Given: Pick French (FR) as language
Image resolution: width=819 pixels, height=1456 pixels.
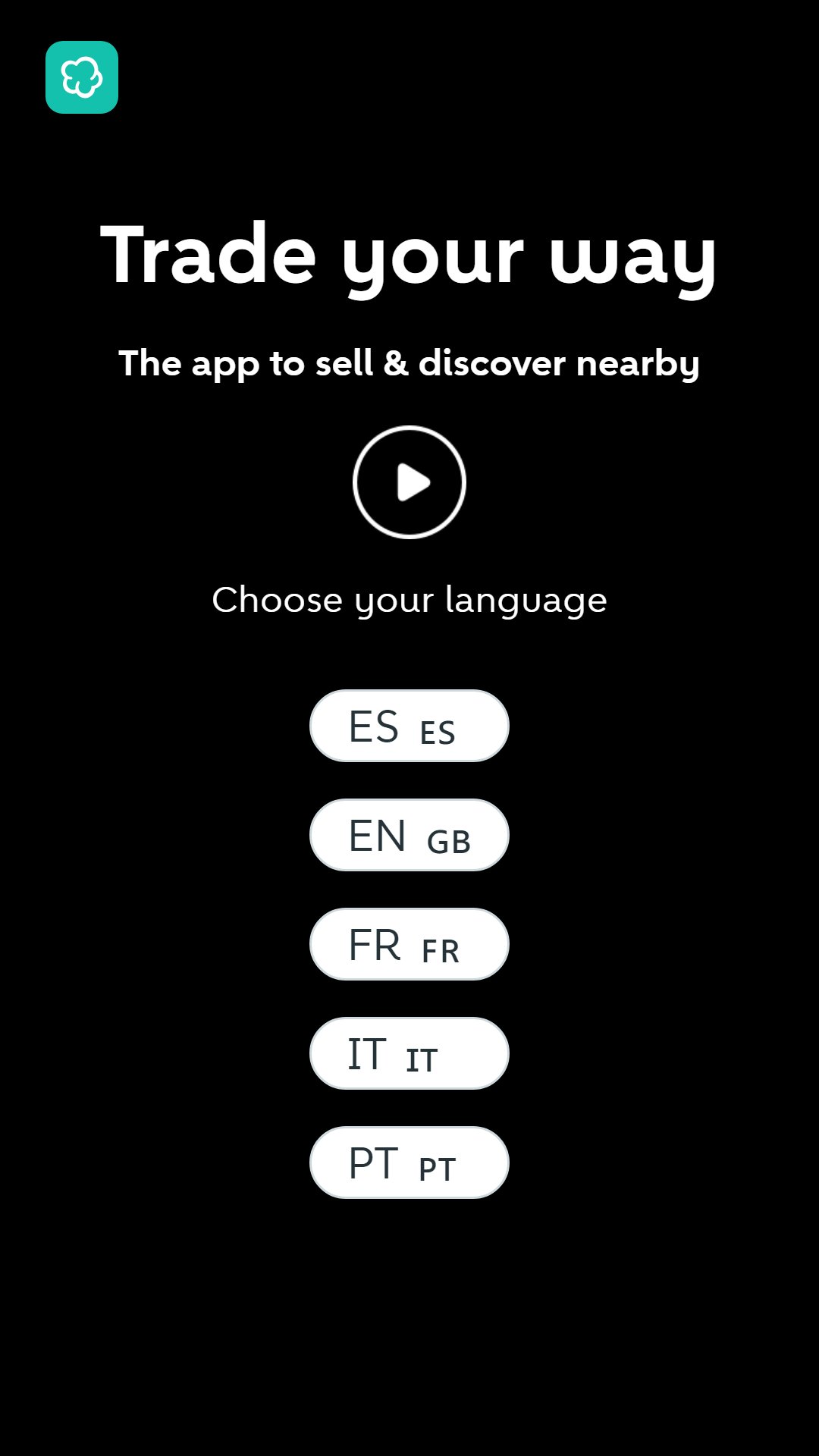Looking at the screenshot, I should coord(409,944).
